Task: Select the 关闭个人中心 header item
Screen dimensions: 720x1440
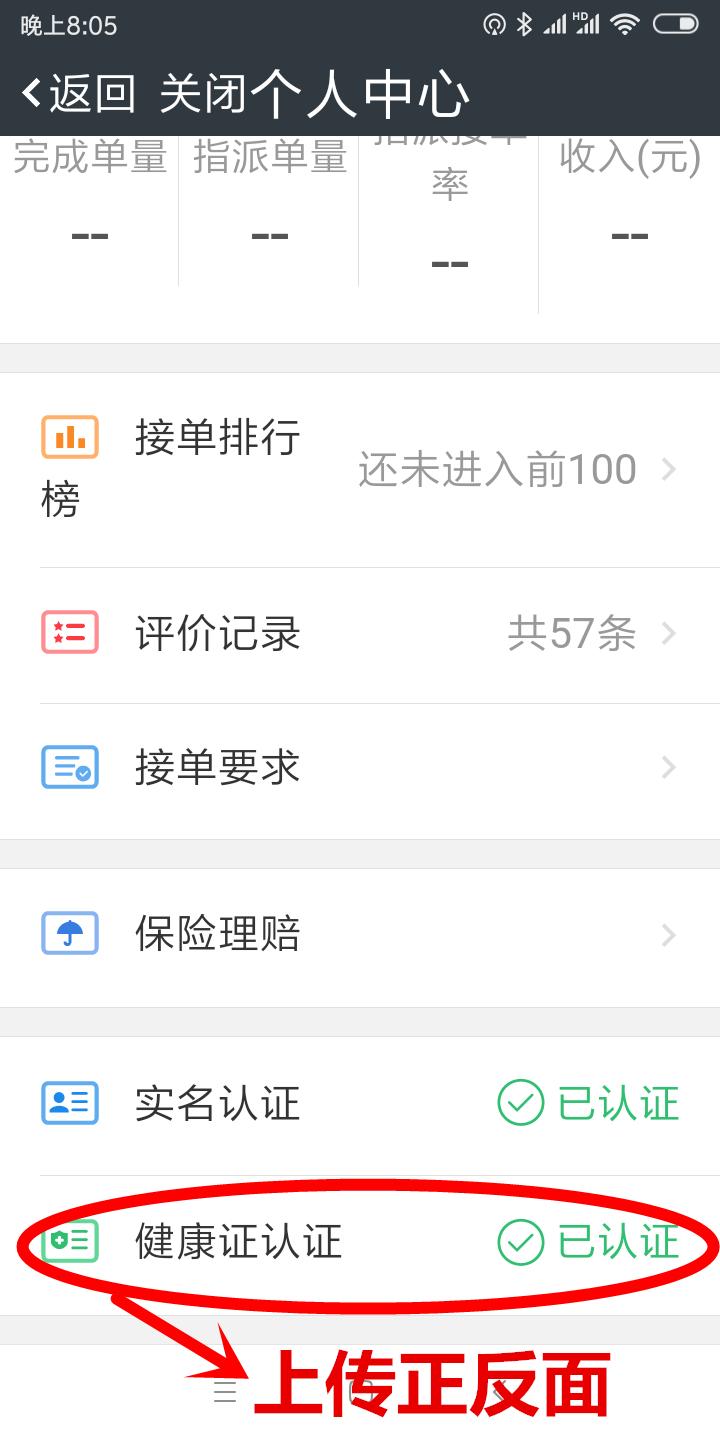Action: coord(310,90)
